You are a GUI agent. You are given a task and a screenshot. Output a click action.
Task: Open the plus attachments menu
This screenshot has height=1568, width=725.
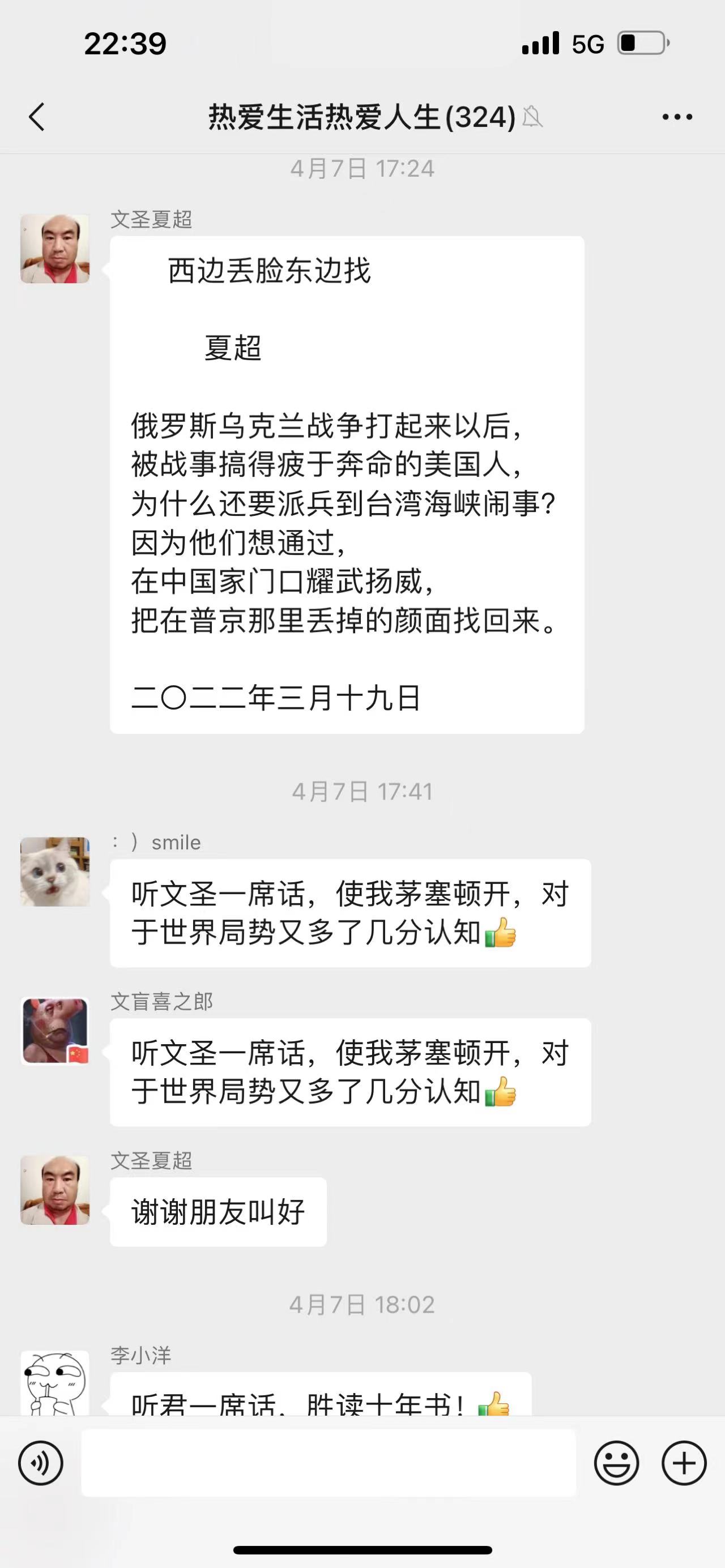point(684,1463)
